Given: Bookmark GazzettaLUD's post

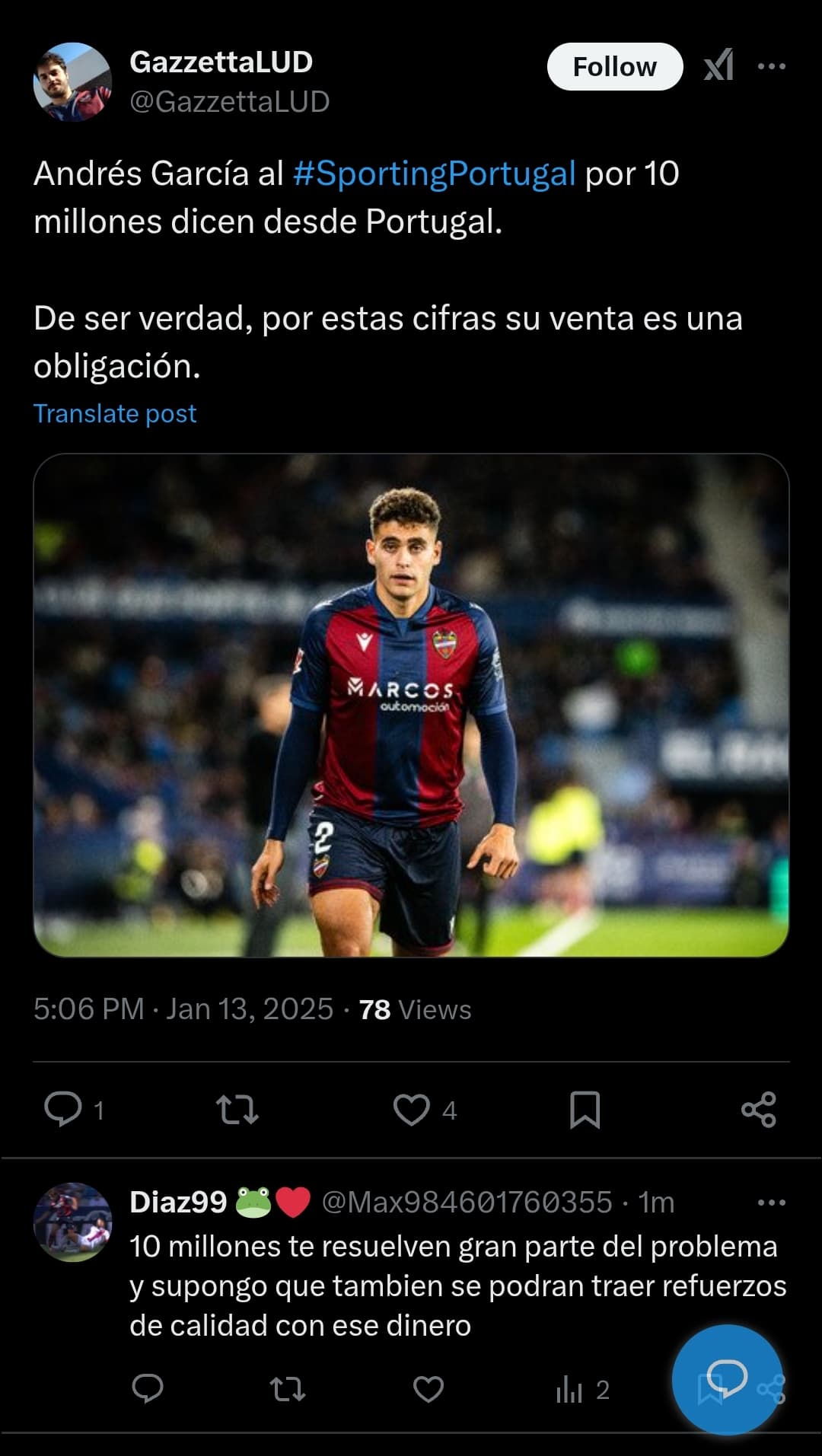Looking at the screenshot, I should coord(585,1110).
